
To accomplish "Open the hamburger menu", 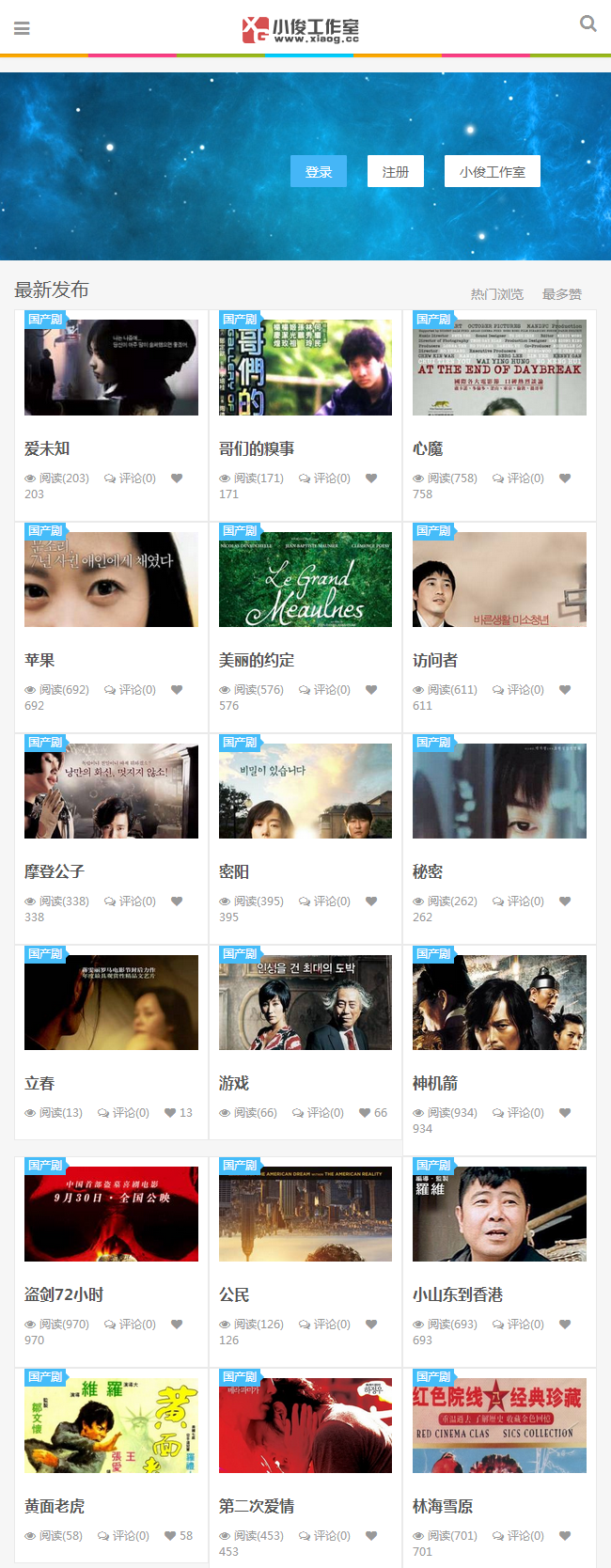I will click(x=22, y=28).
